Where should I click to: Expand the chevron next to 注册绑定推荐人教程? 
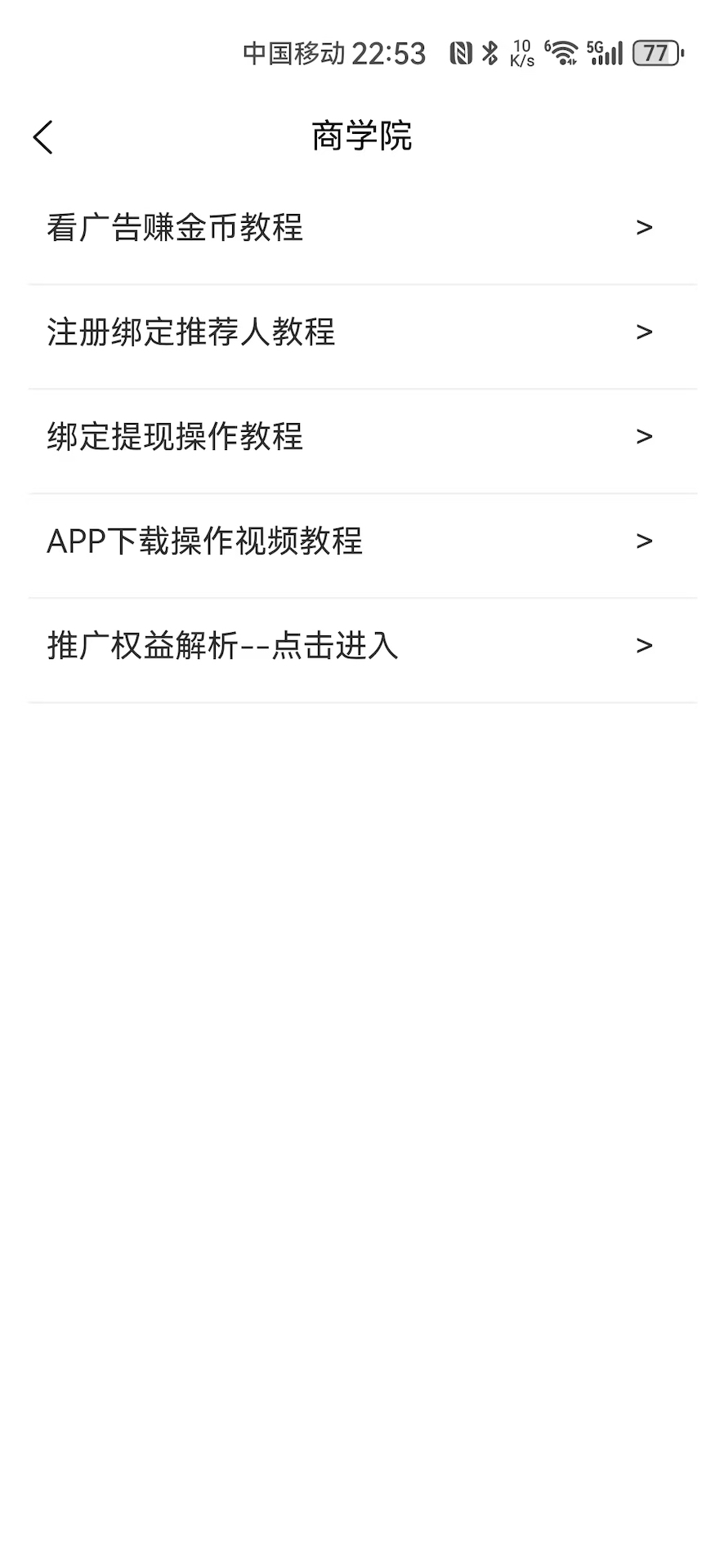645,332
